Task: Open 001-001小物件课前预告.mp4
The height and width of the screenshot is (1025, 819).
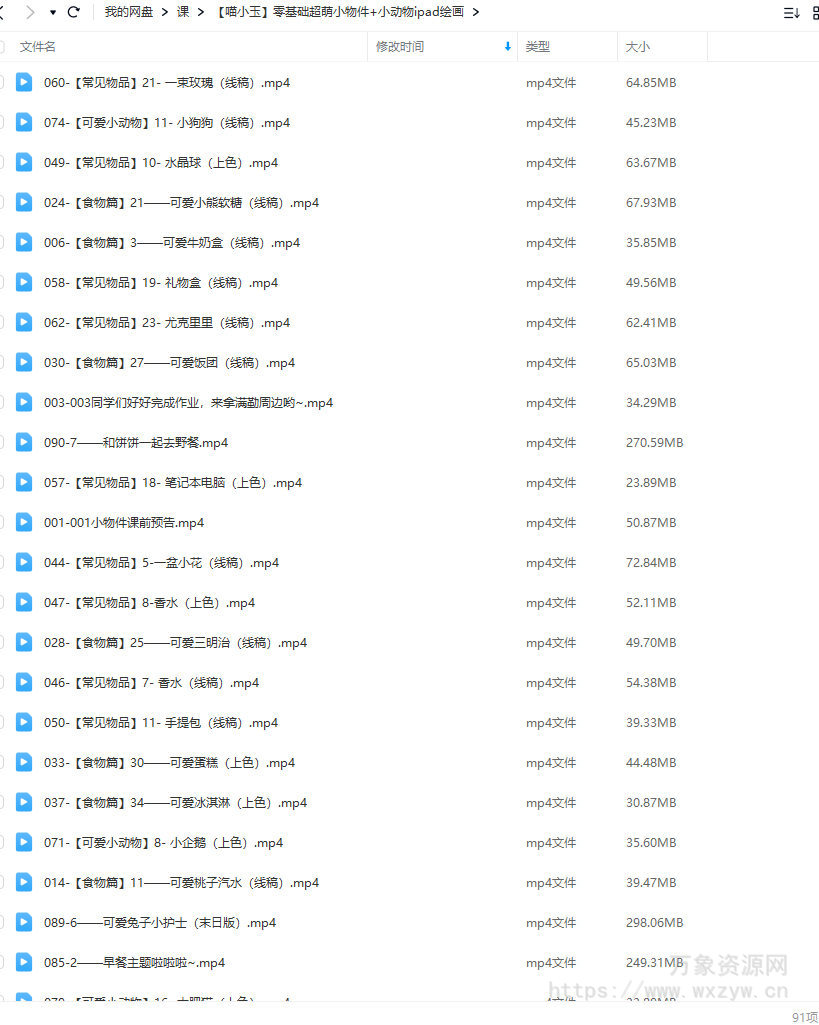Action: point(124,523)
